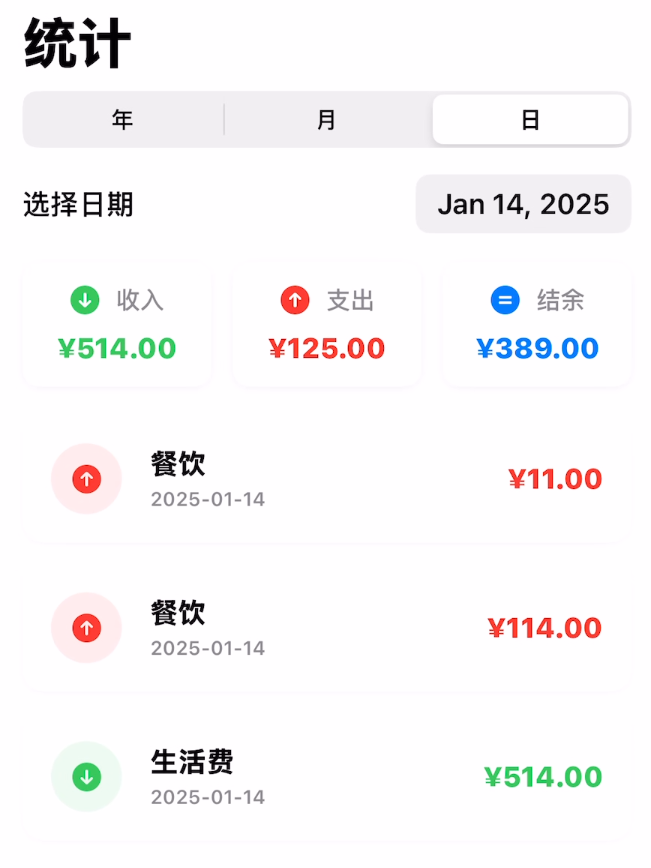Switch to the 月 segment
The height and width of the screenshot is (868, 651).
coord(327,120)
